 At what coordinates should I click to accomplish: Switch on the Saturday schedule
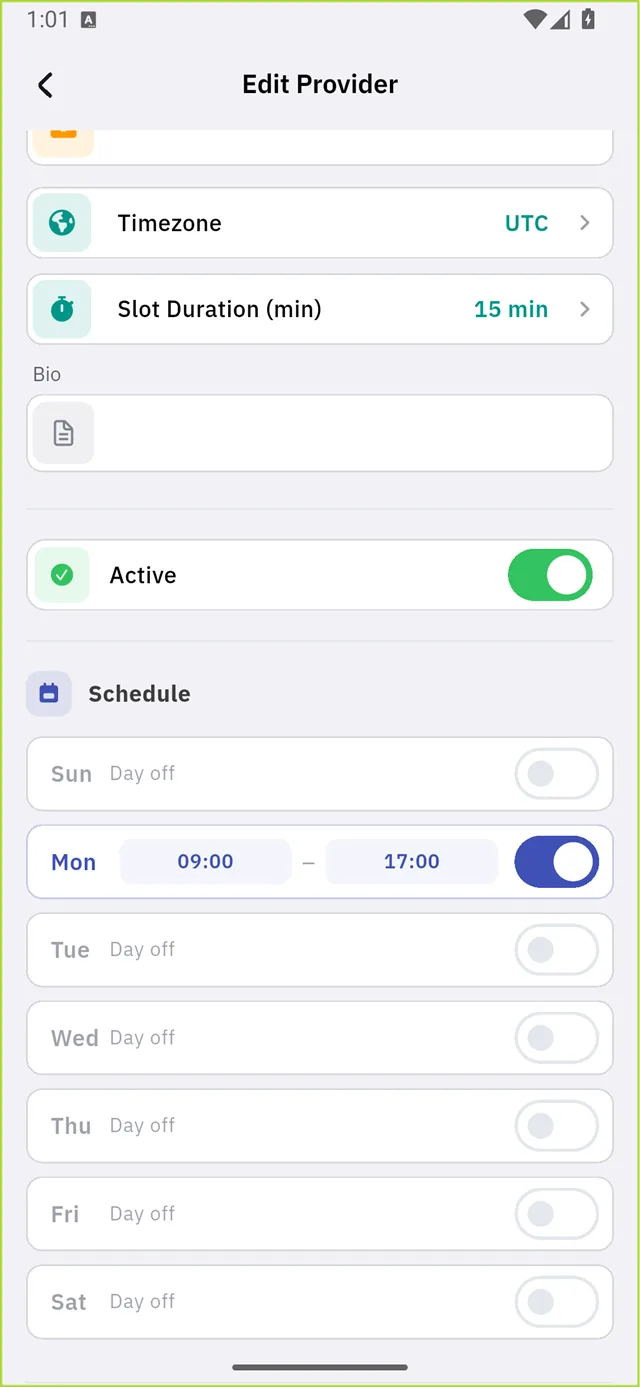[557, 1302]
